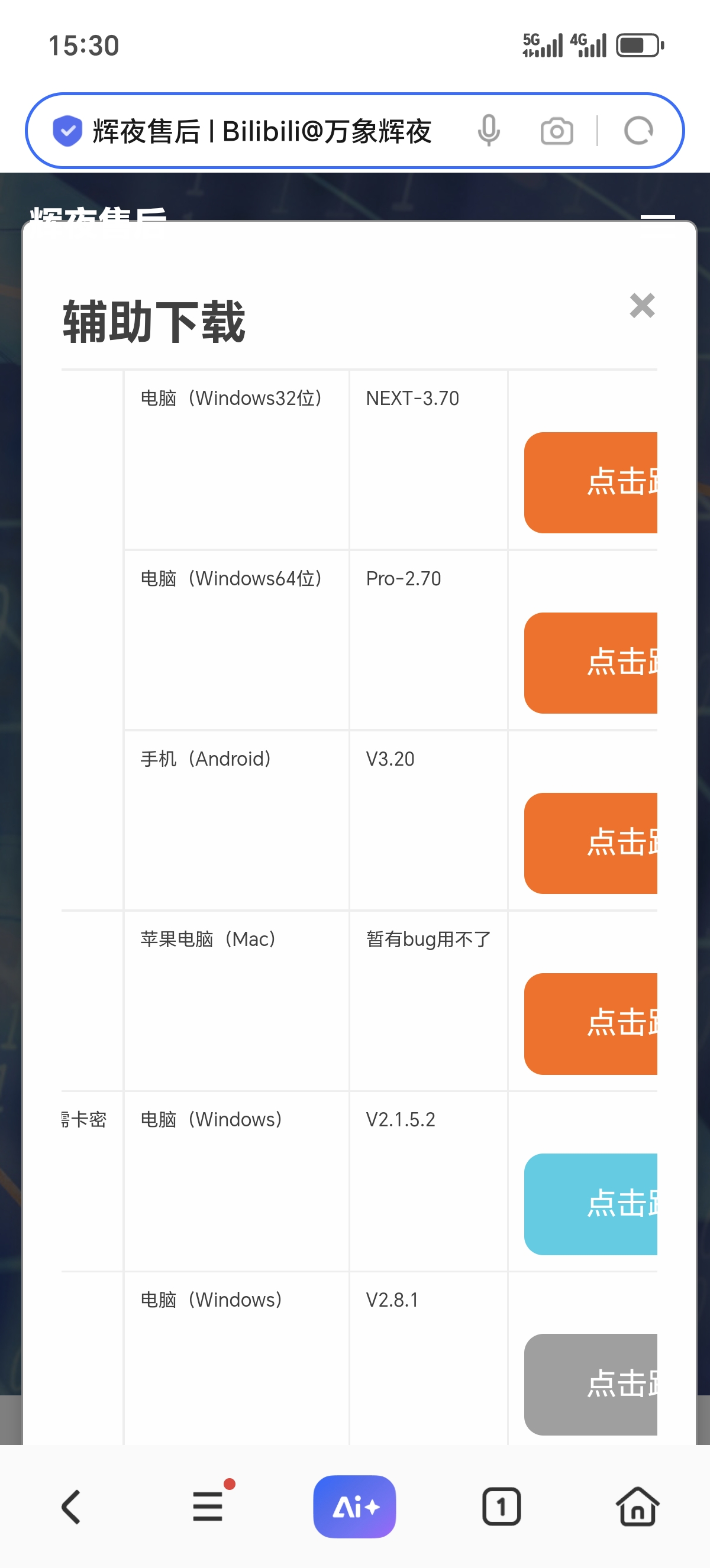The image size is (710, 1568).
Task: Tap the gray button for Windows V2.8.1
Action: coord(590,1384)
